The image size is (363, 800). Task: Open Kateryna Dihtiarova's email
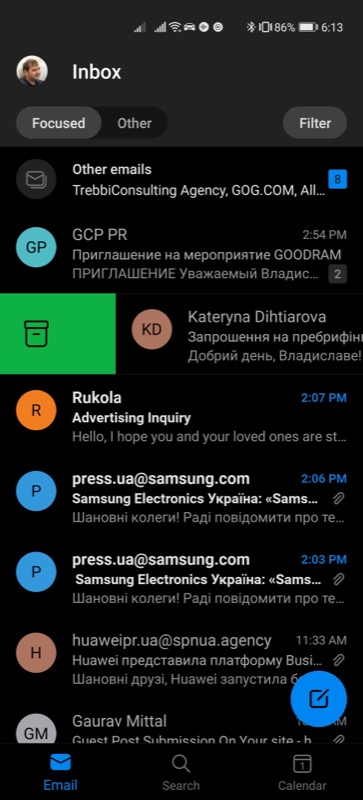pos(239,334)
